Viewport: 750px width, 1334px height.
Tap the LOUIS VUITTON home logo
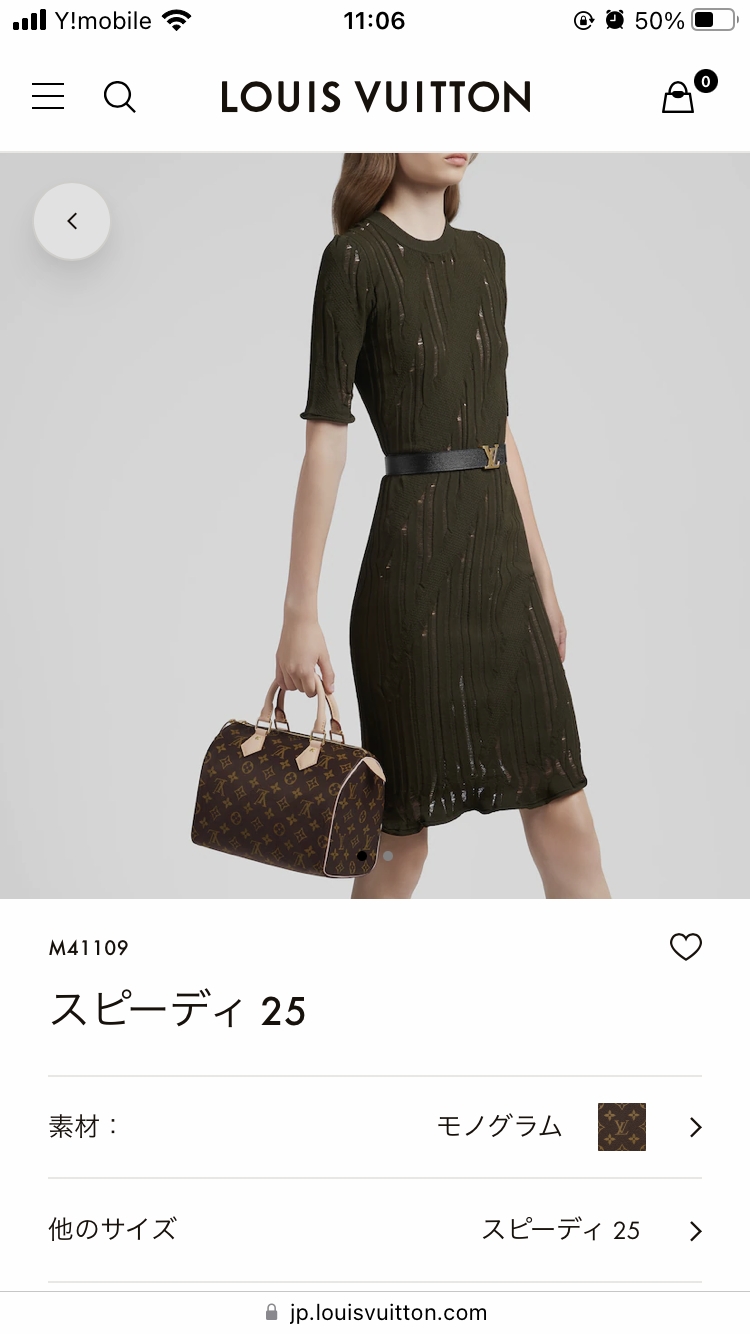click(x=375, y=97)
